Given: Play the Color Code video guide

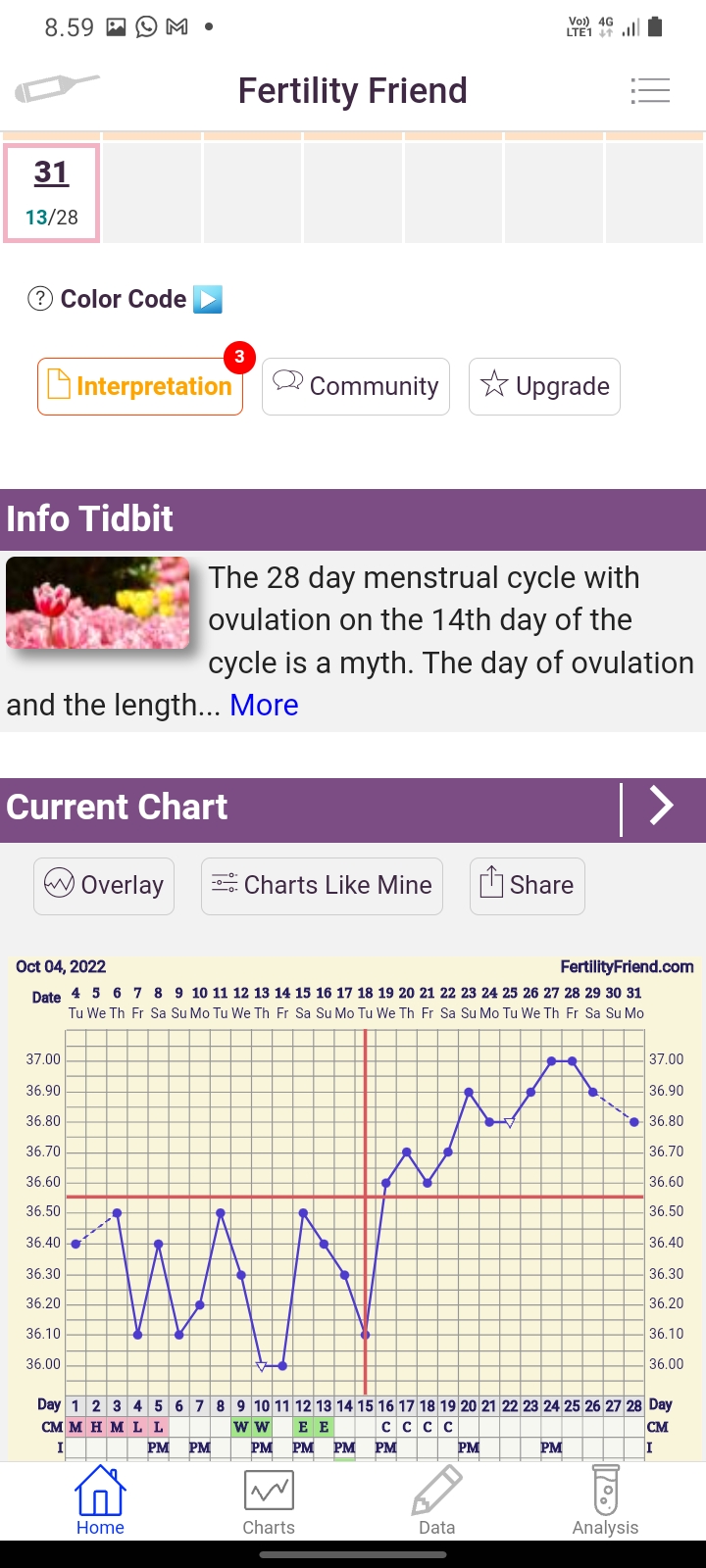Looking at the screenshot, I should (208, 299).
